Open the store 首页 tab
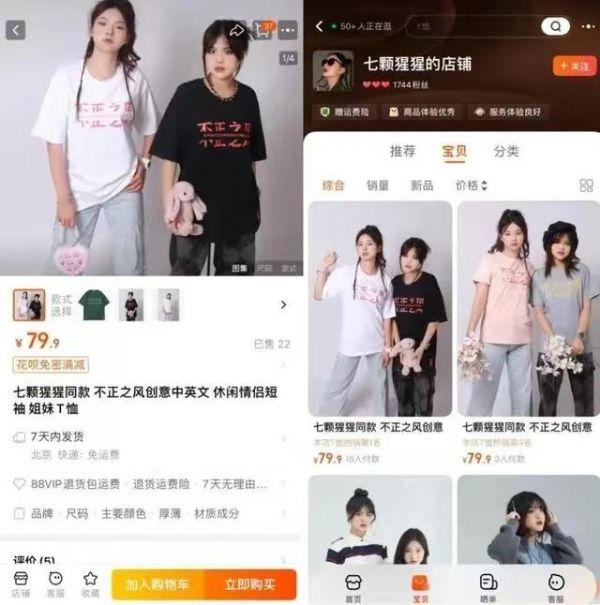This screenshot has width=600, height=605. click(353, 586)
